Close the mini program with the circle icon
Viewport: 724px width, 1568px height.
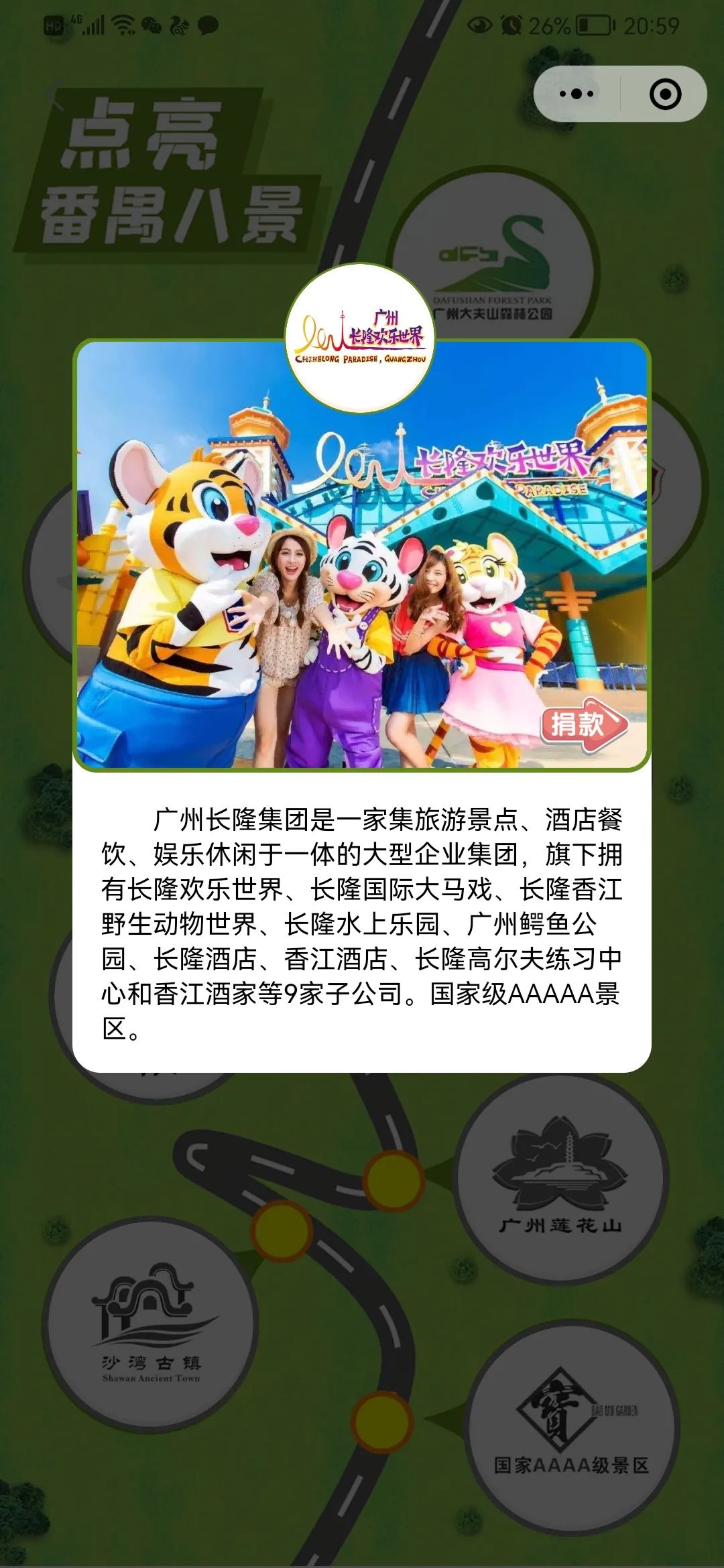tap(665, 94)
